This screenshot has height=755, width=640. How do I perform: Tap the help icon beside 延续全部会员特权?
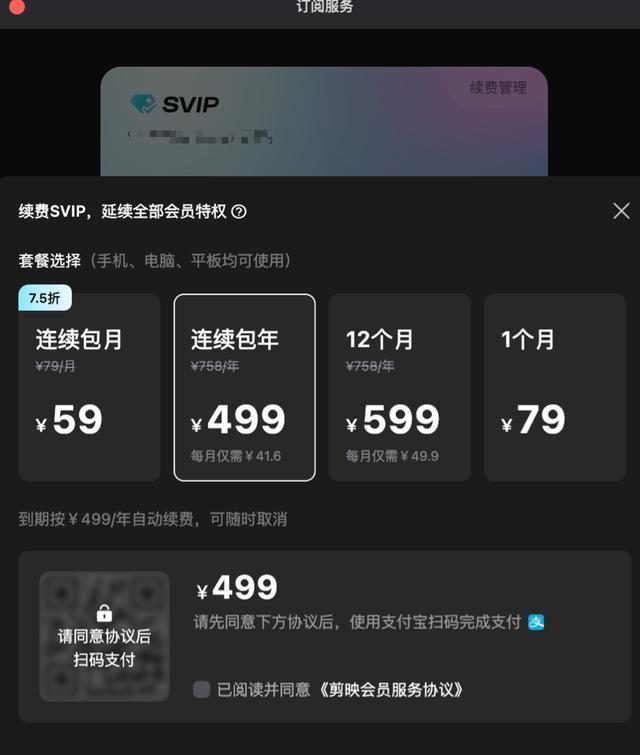pyautogui.click(x=239, y=212)
